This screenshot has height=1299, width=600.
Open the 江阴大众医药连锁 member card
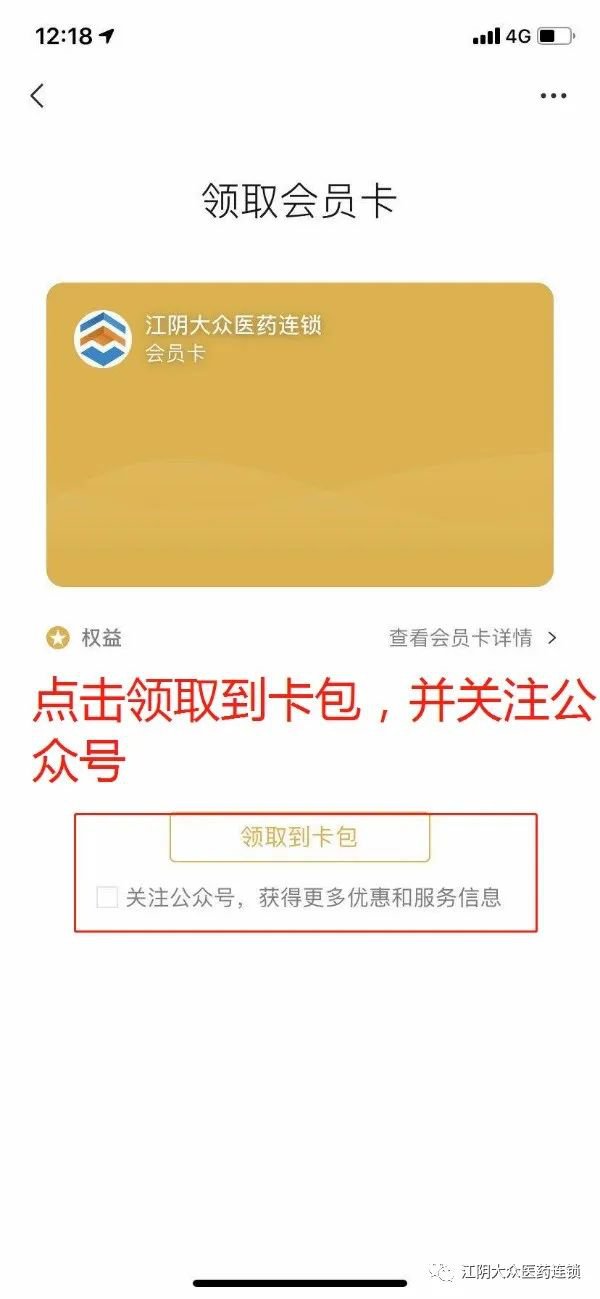(299, 434)
